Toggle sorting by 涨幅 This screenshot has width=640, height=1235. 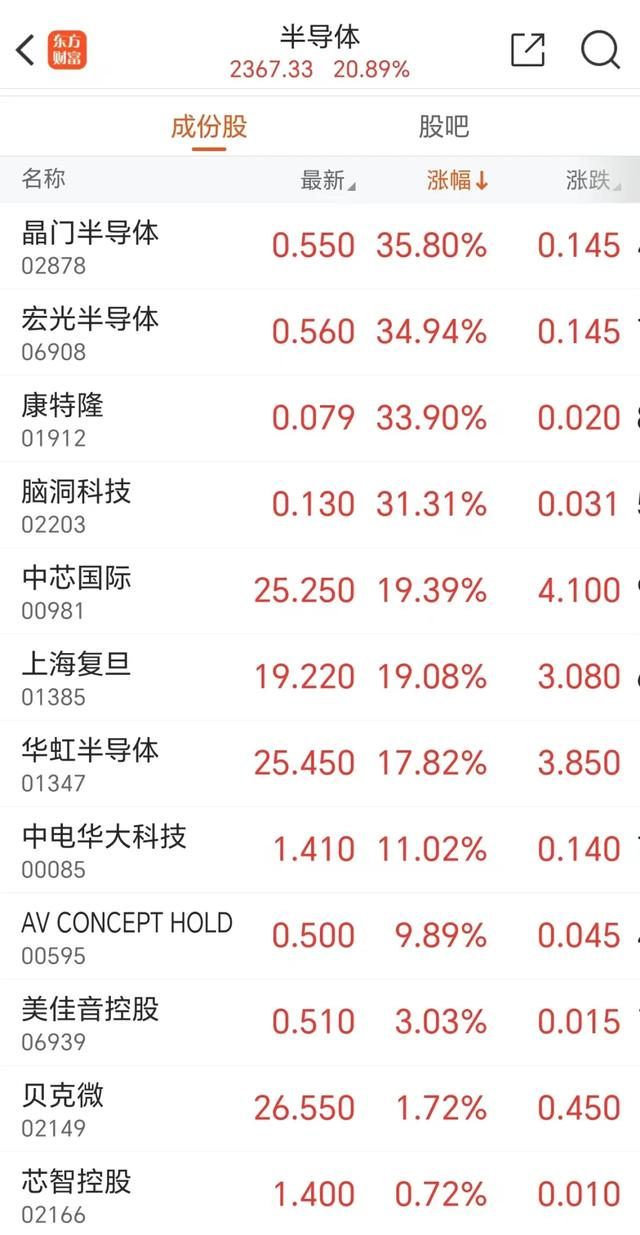point(457,180)
